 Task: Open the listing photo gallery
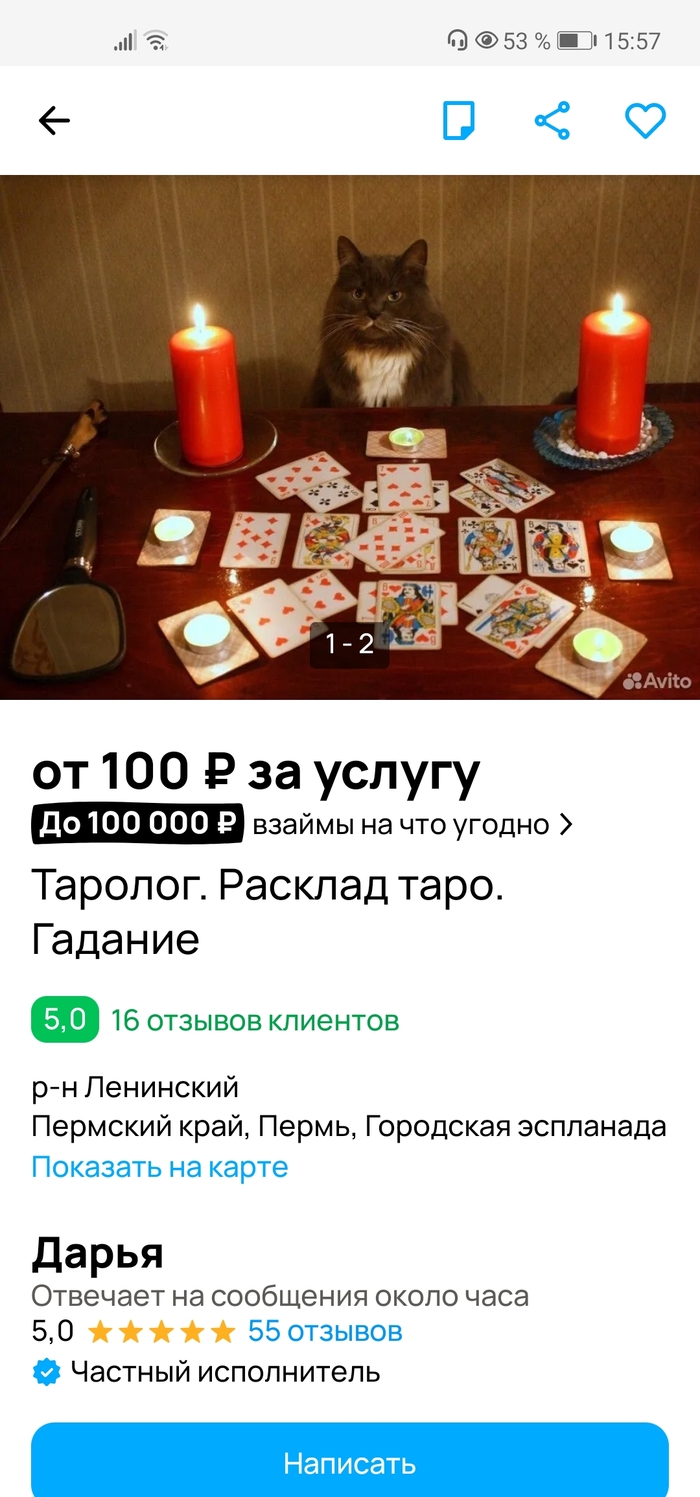tap(350, 438)
